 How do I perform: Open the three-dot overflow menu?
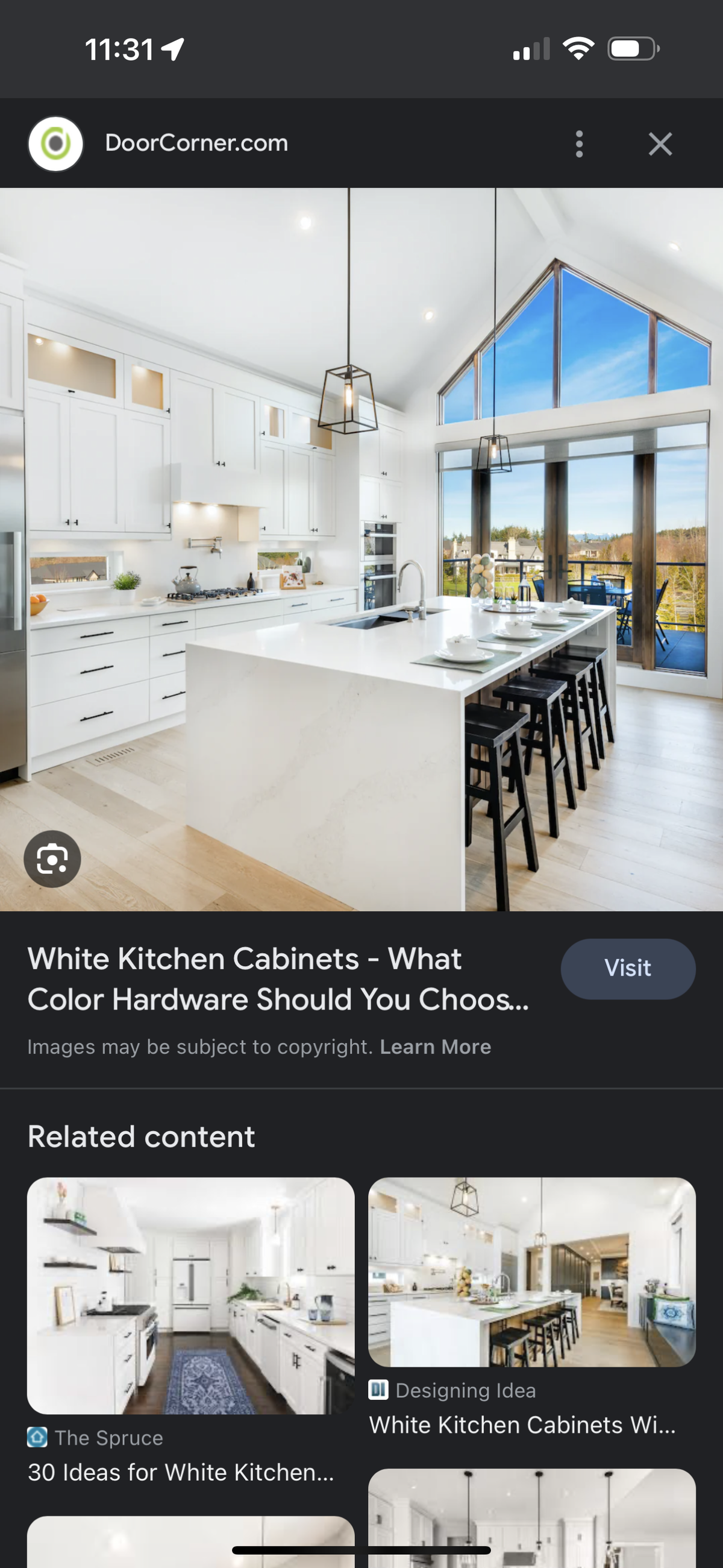tap(579, 144)
